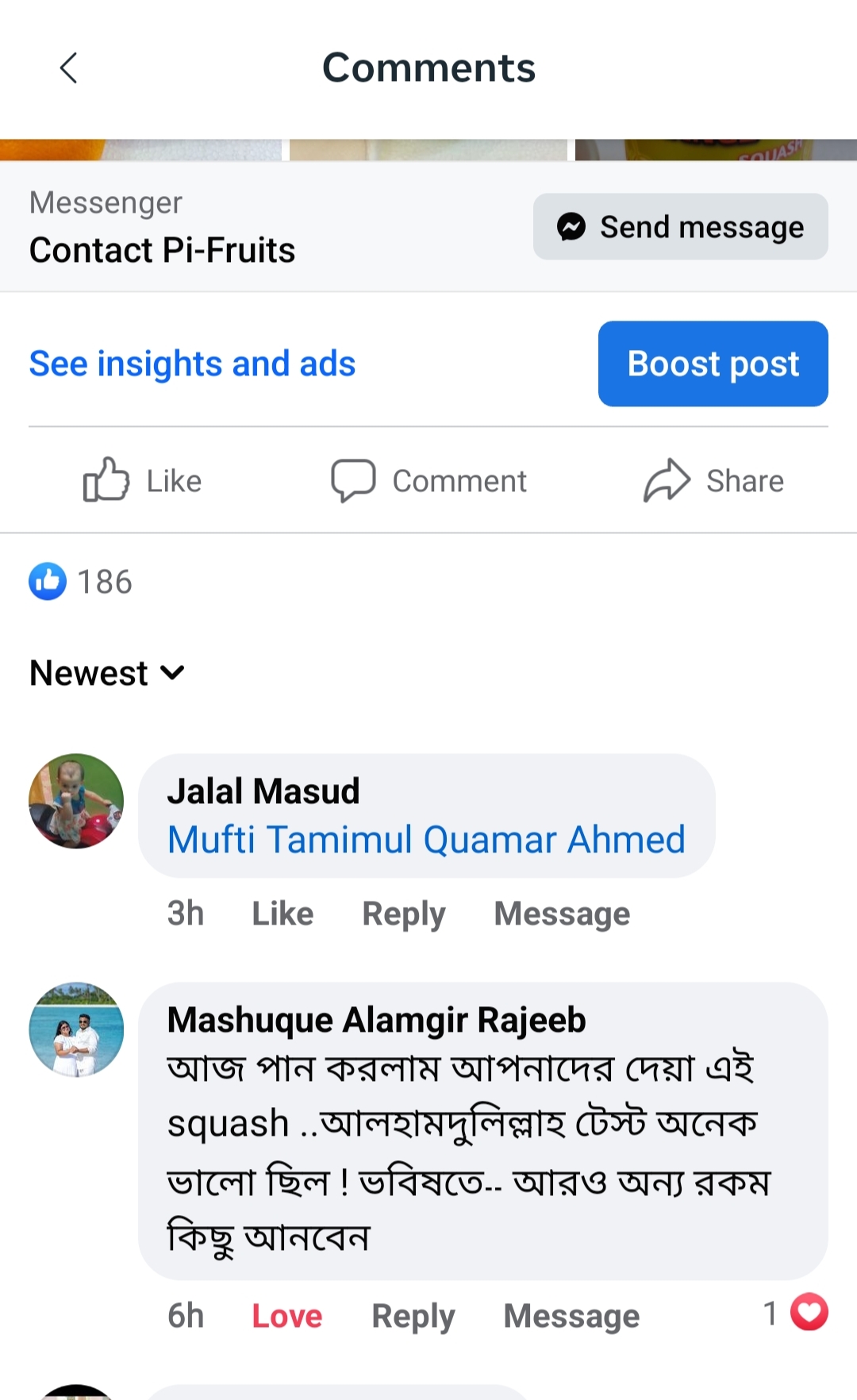This screenshot has height=1400, width=857.
Task: Open tagged profile Mufti Tamimul Quamar Ahmed
Action: (426, 840)
